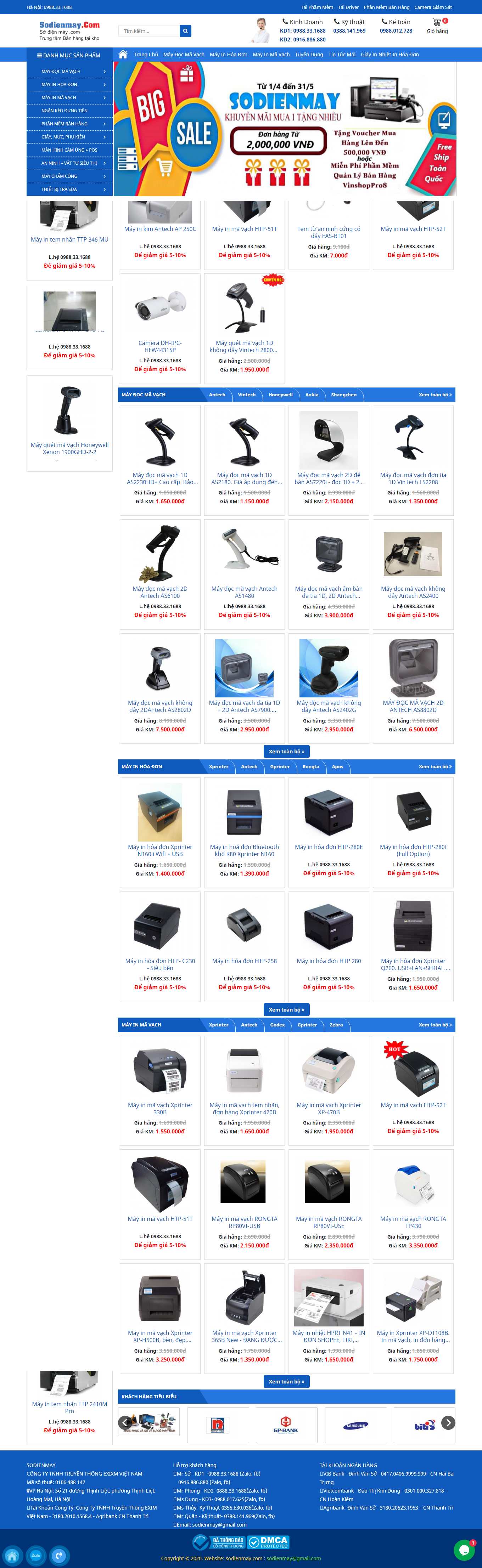Image resolution: width=482 pixels, height=1568 pixels.
Task: Open PHẦN MỀM BÁN HÀNG sidebar category
Action: click(x=69, y=124)
